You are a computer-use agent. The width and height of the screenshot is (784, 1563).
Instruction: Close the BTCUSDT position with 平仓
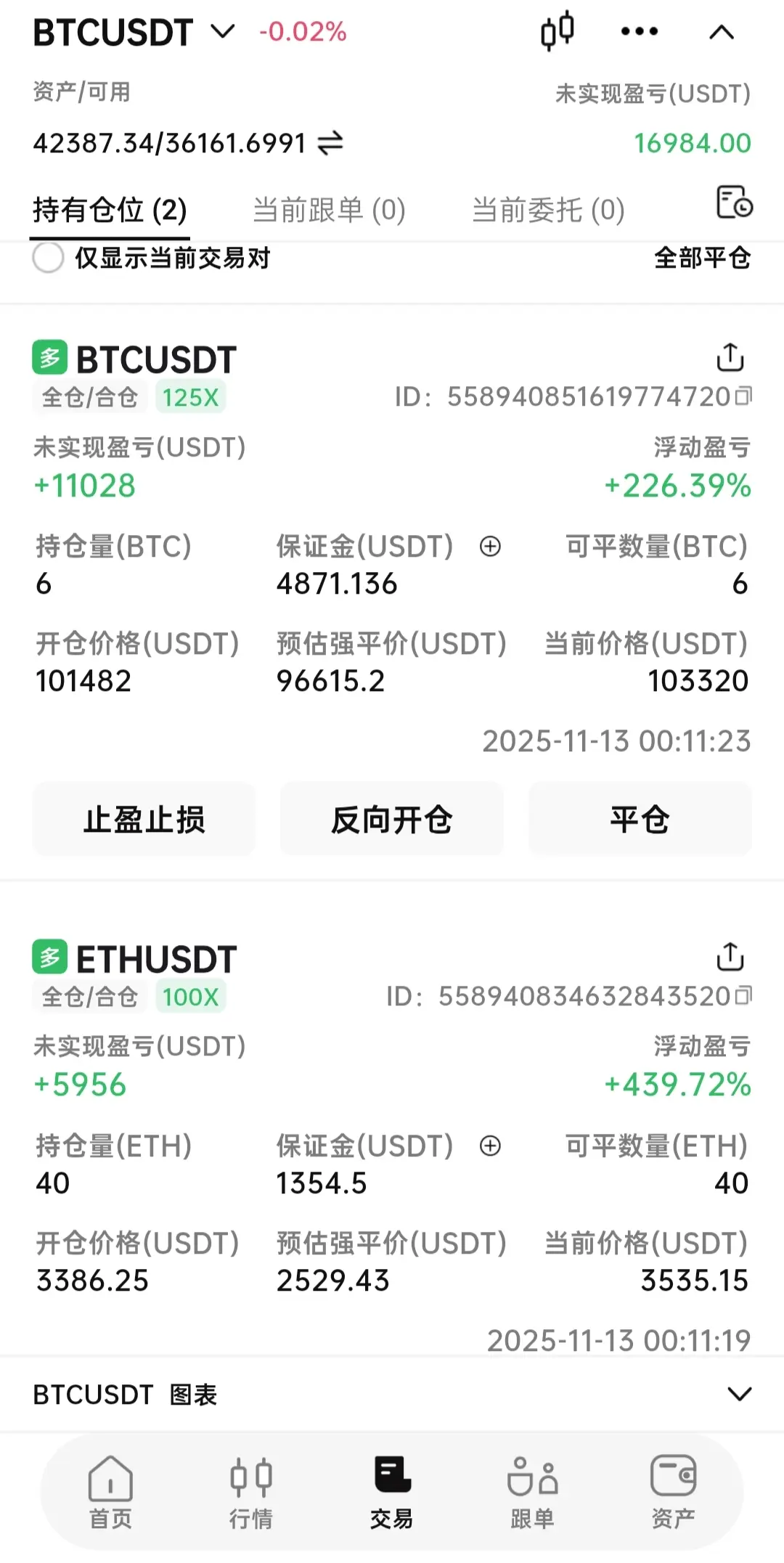[640, 820]
